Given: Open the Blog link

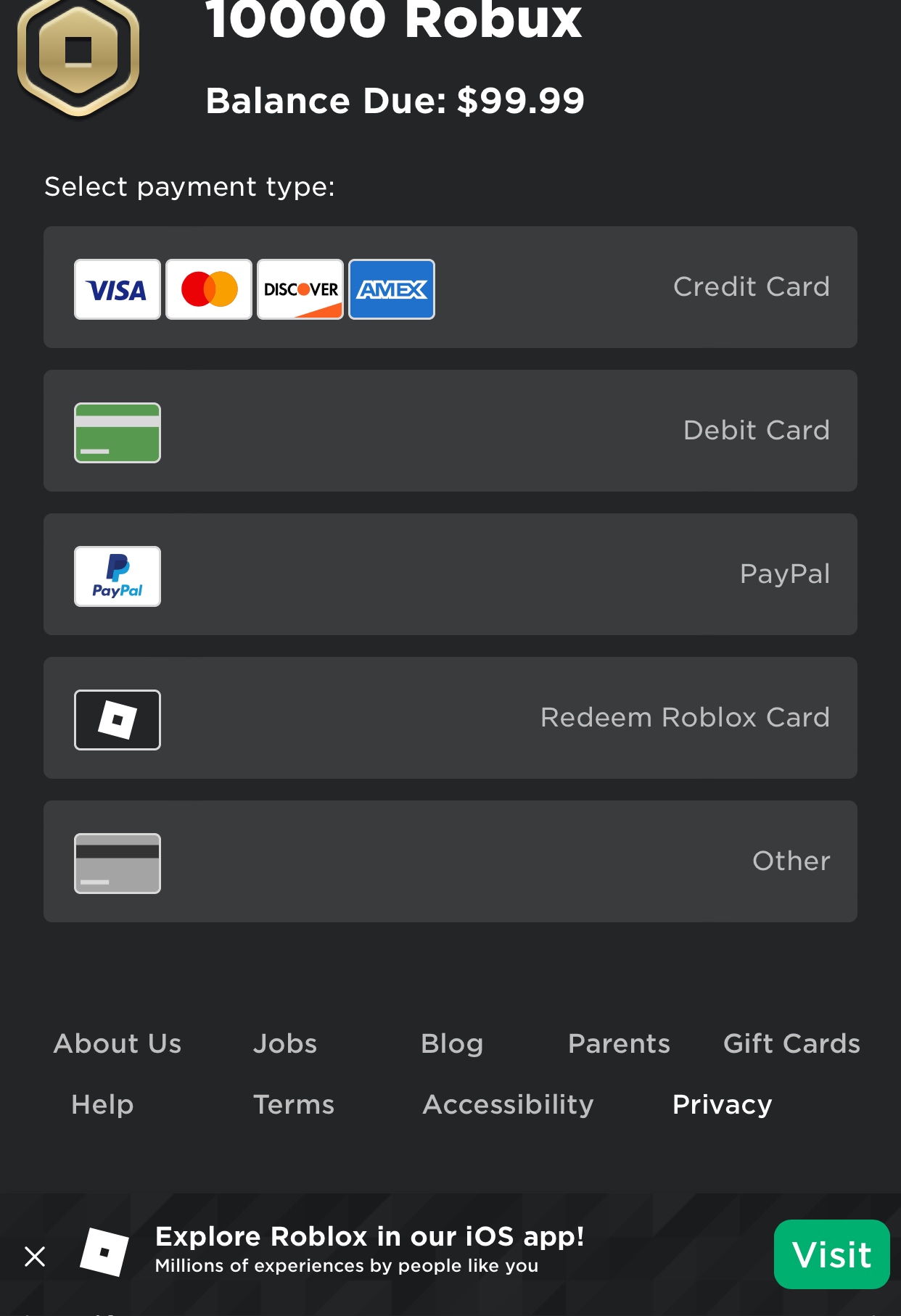Looking at the screenshot, I should pyautogui.click(x=452, y=1043).
